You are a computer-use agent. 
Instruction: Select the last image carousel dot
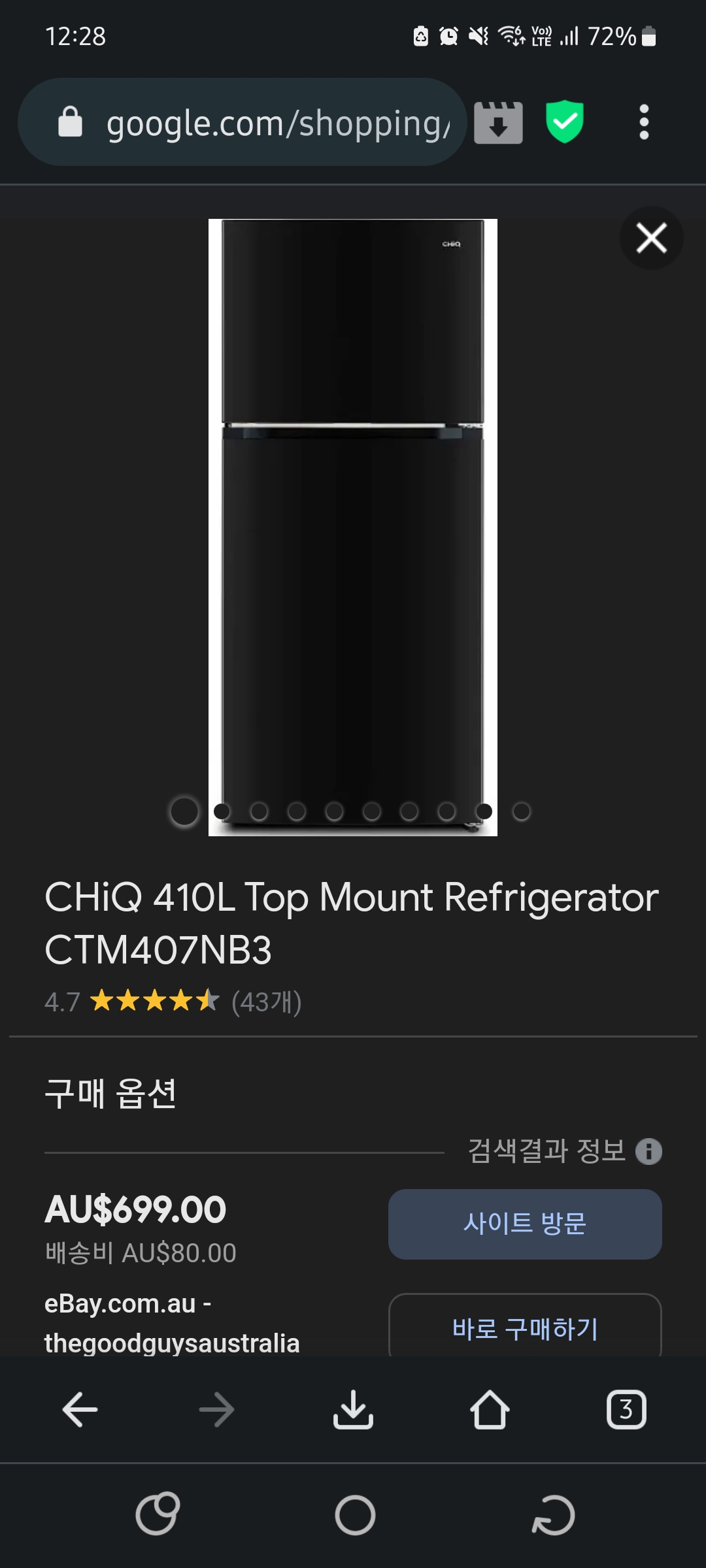(521, 811)
